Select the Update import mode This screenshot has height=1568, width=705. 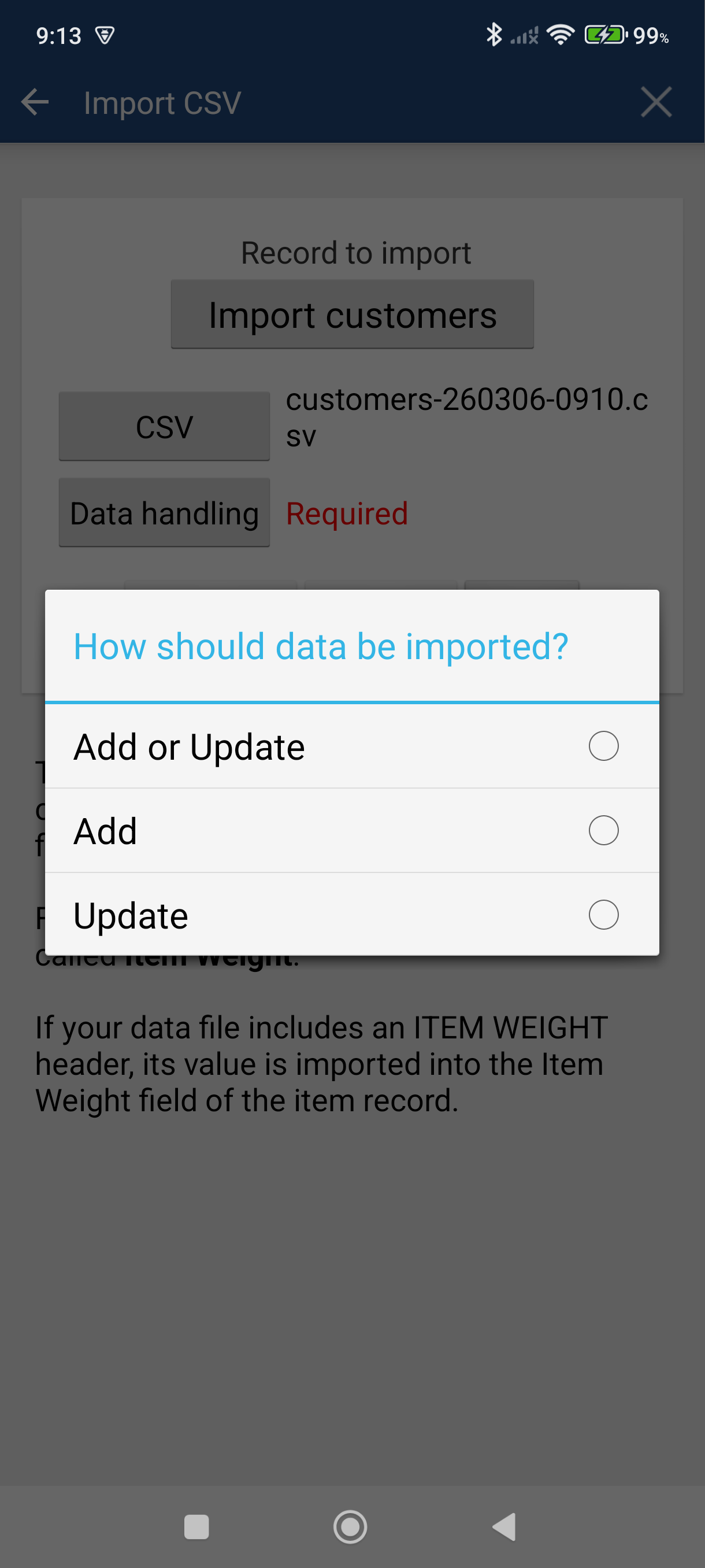603,914
